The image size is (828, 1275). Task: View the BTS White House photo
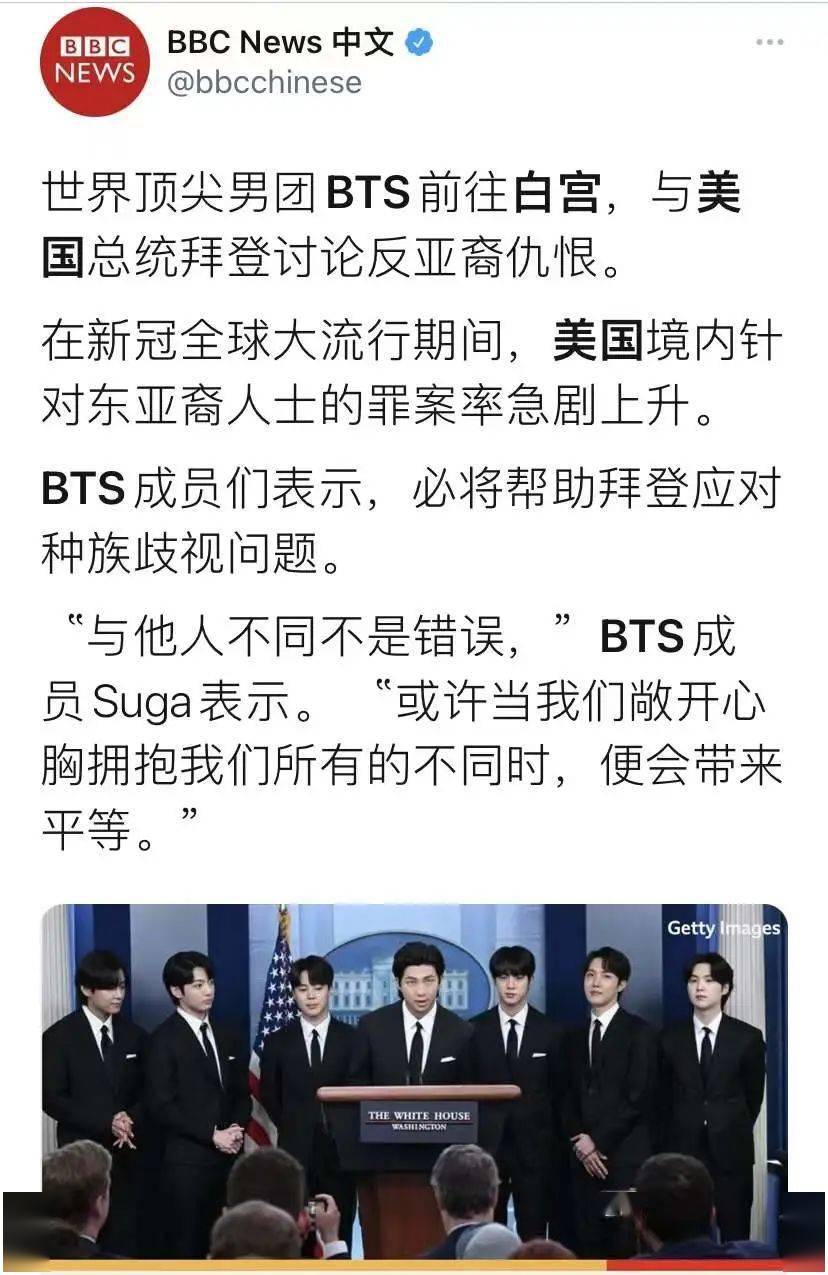click(x=414, y=1080)
